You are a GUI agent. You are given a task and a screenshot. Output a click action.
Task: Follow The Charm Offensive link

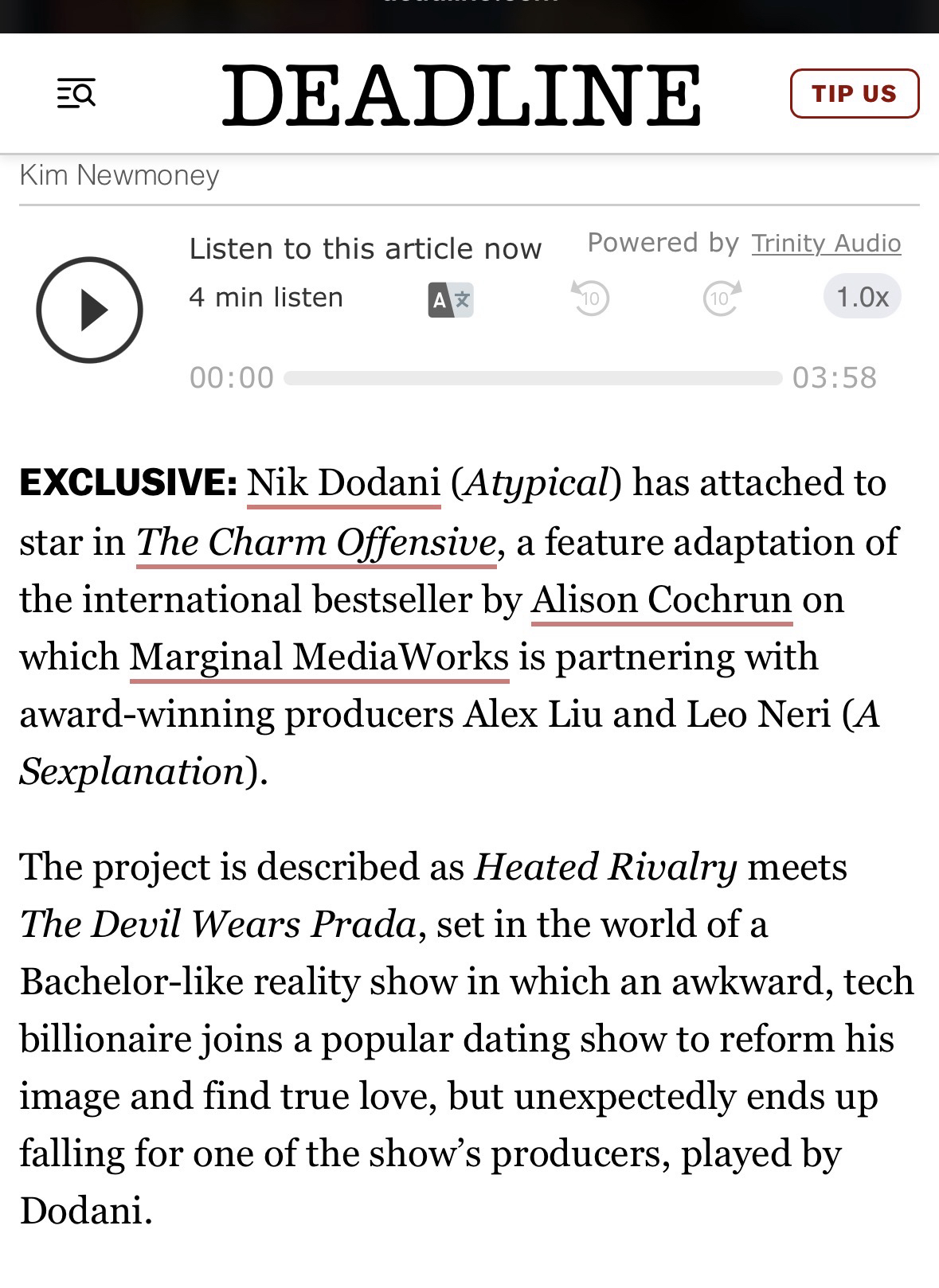(x=316, y=542)
